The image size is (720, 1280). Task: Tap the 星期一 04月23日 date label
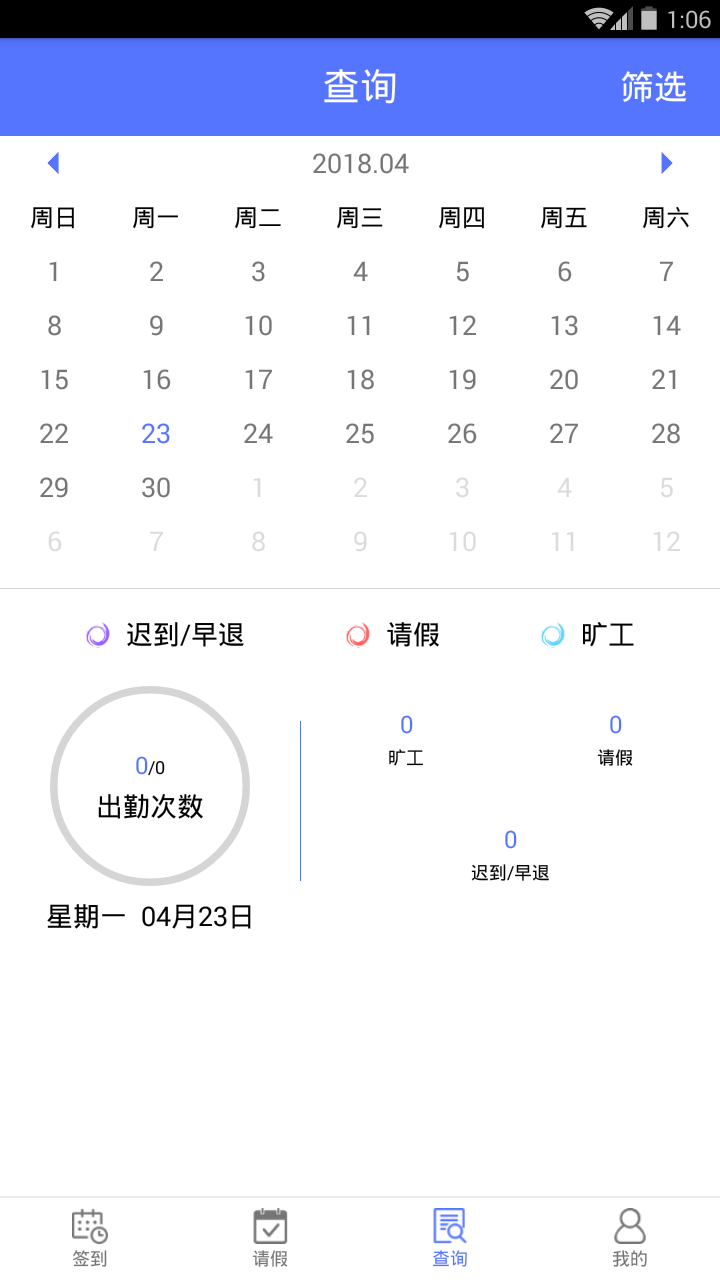click(150, 915)
